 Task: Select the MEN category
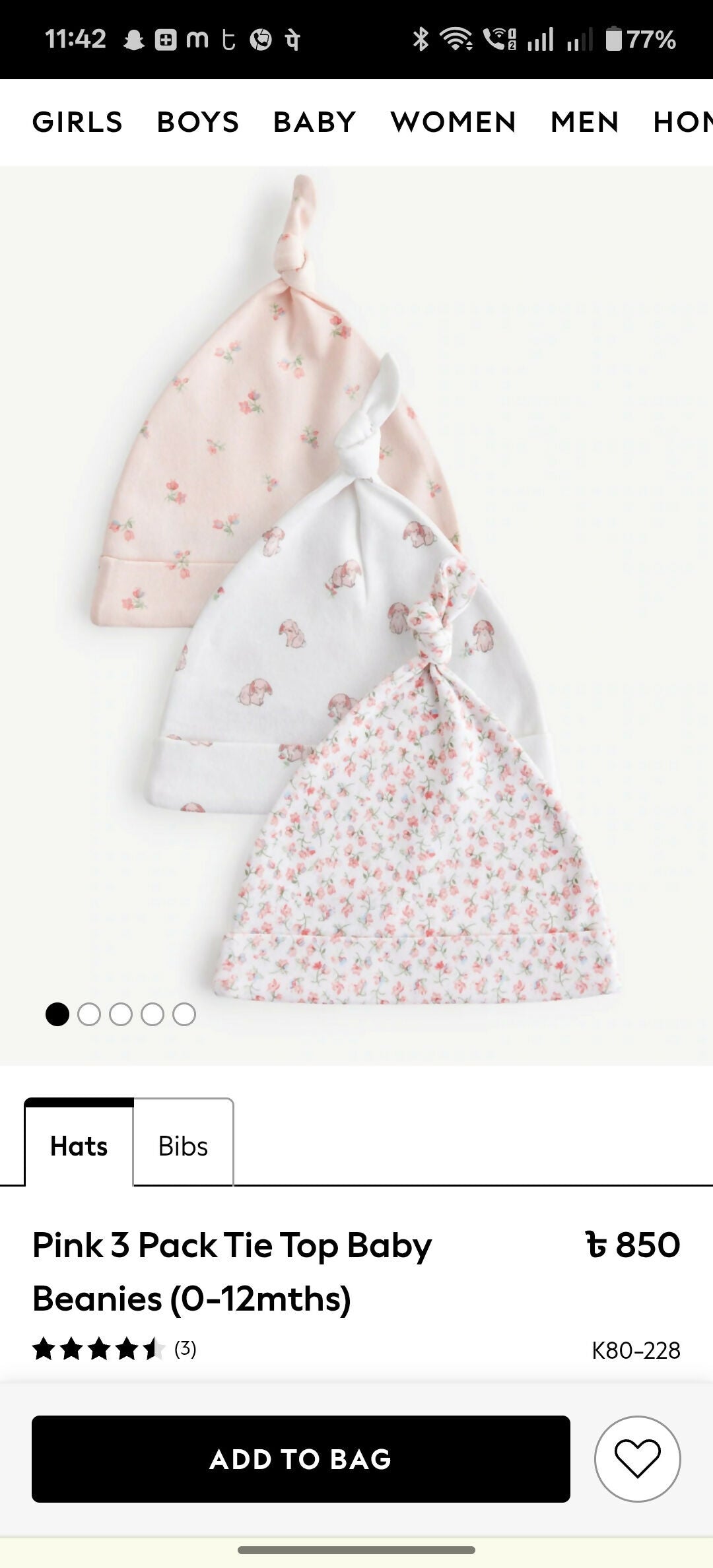pos(584,122)
